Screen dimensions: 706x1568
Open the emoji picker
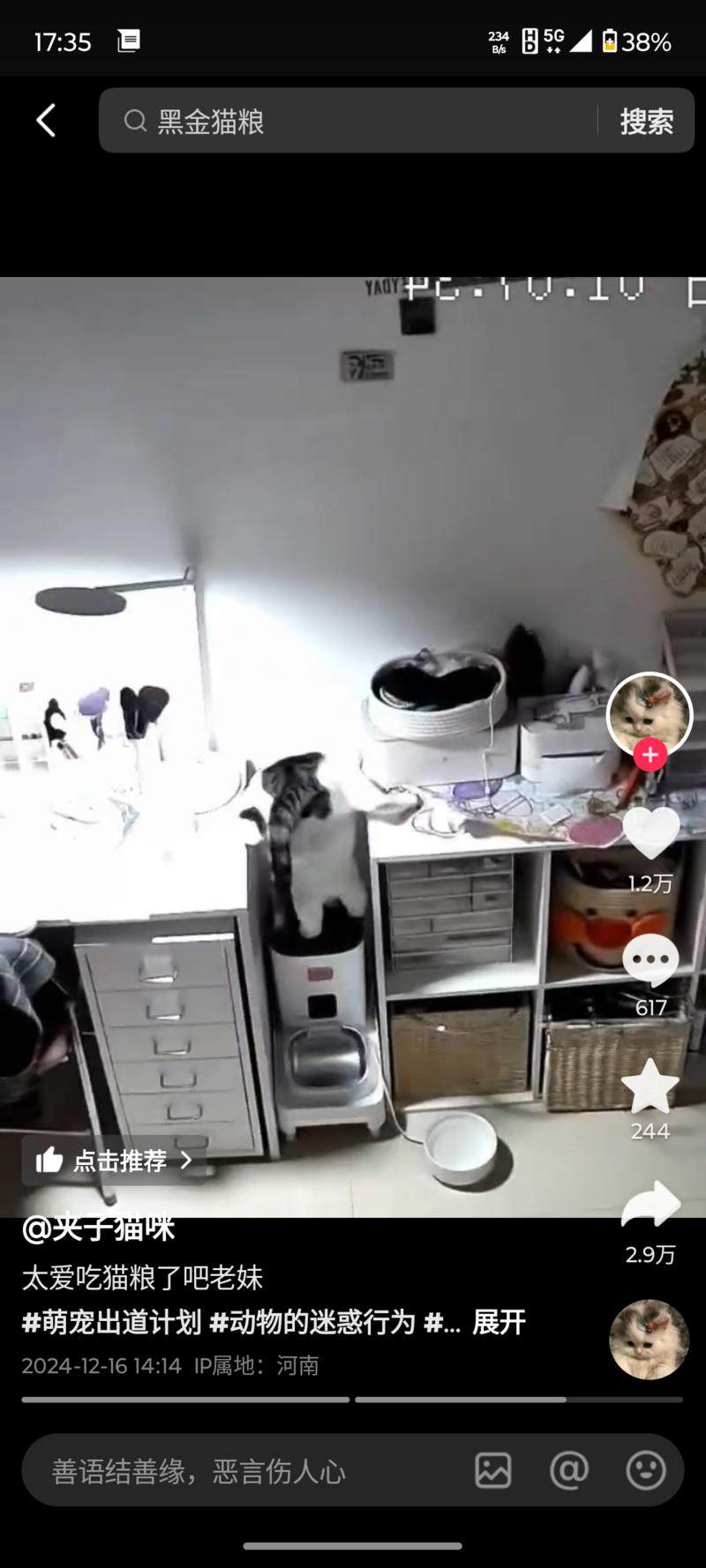tap(646, 1471)
